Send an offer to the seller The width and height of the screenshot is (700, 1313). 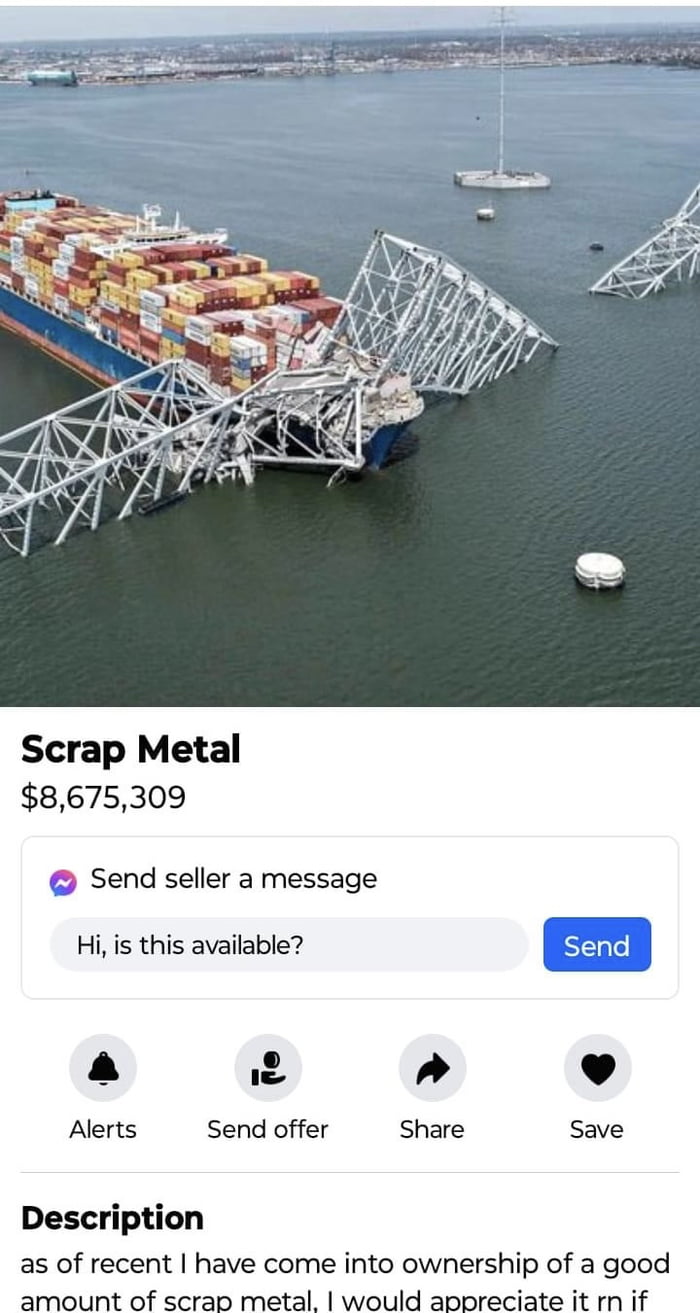[267, 1068]
